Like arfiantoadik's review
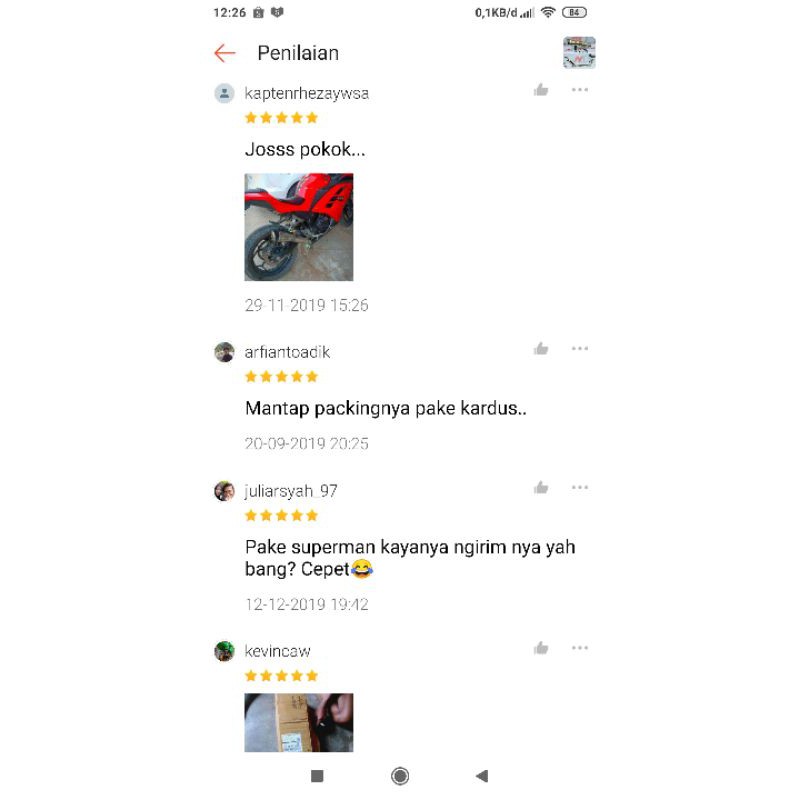Viewport: 800px width, 800px height. pos(541,349)
